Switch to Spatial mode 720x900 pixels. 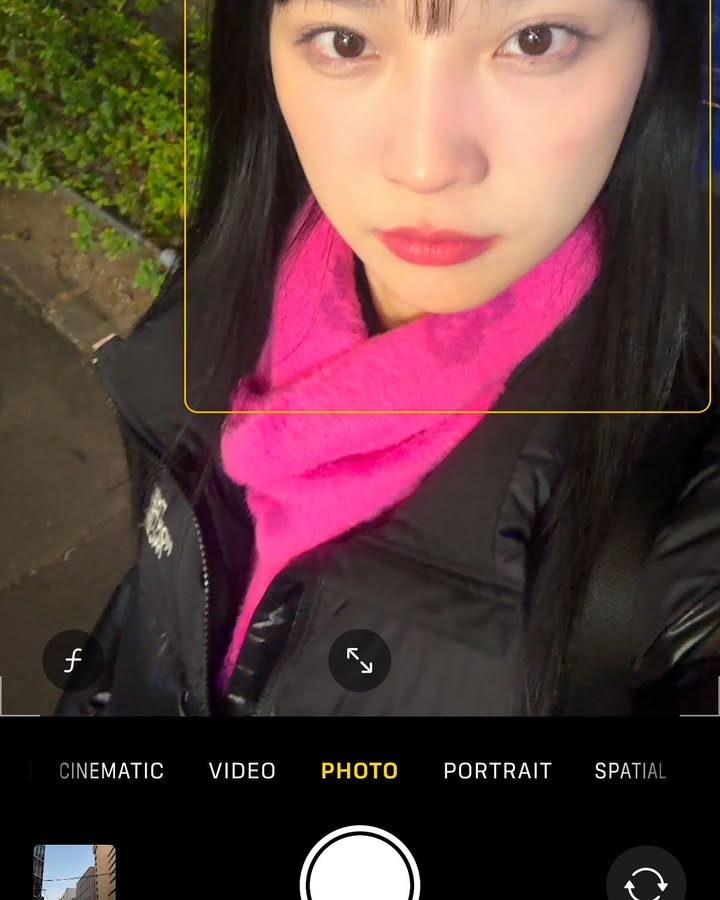click(630, 771)
